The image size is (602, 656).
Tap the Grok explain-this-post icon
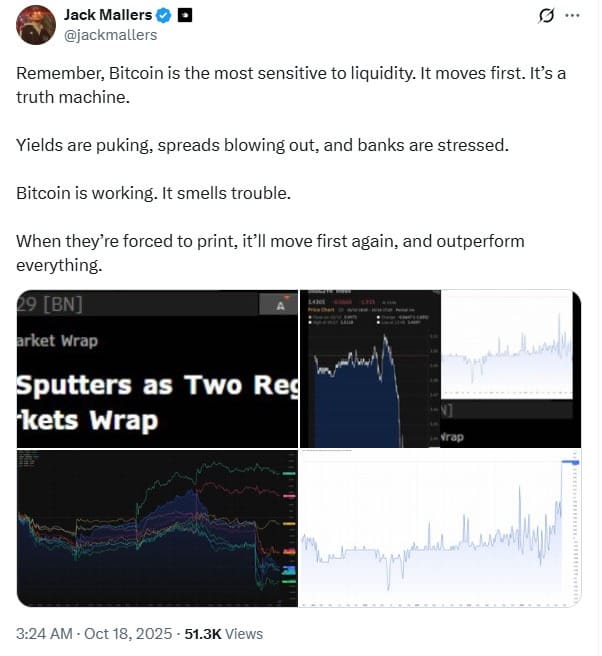(x=546, y=16)
